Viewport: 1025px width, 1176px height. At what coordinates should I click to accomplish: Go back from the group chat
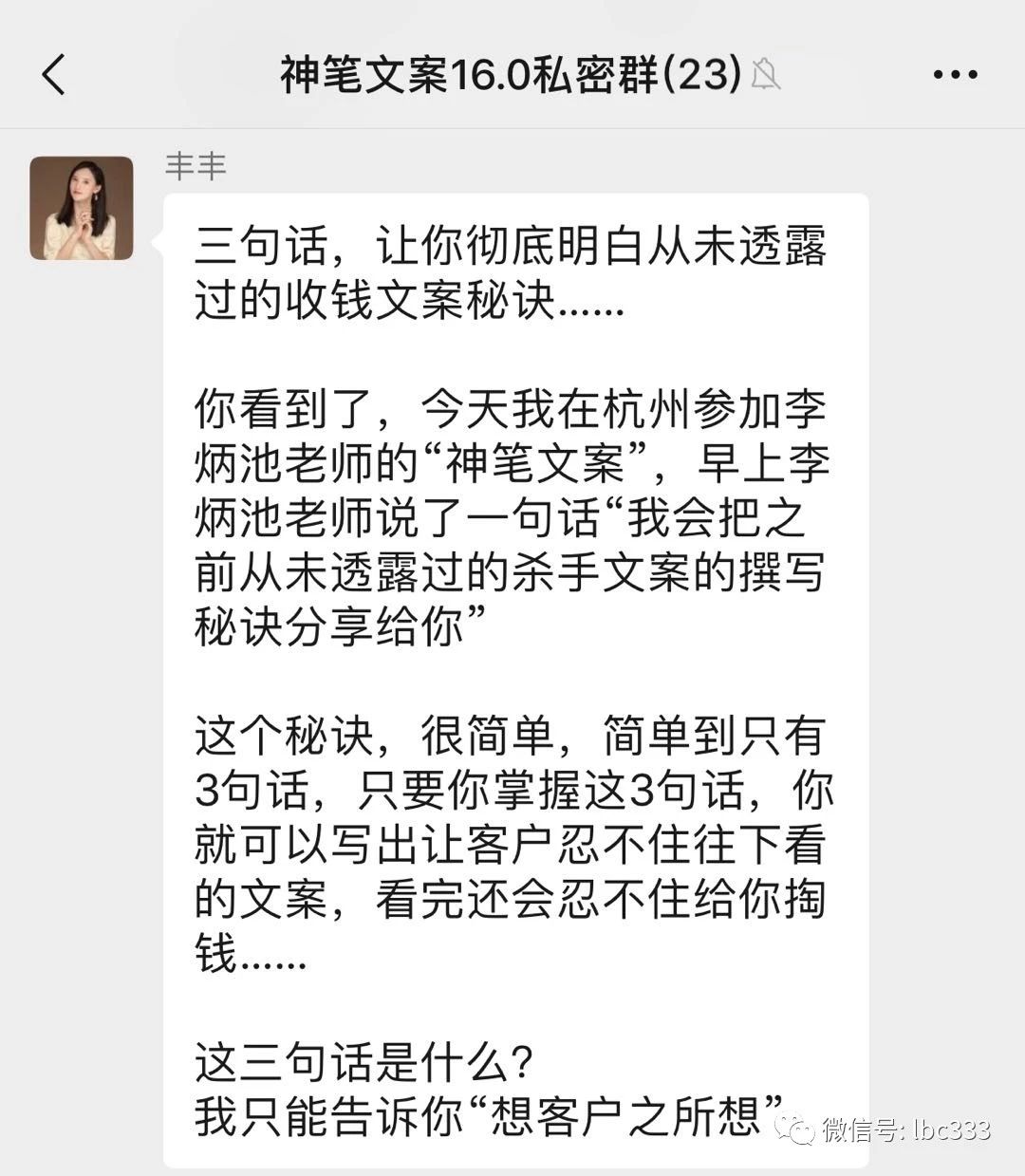click(x=54, y=74)
